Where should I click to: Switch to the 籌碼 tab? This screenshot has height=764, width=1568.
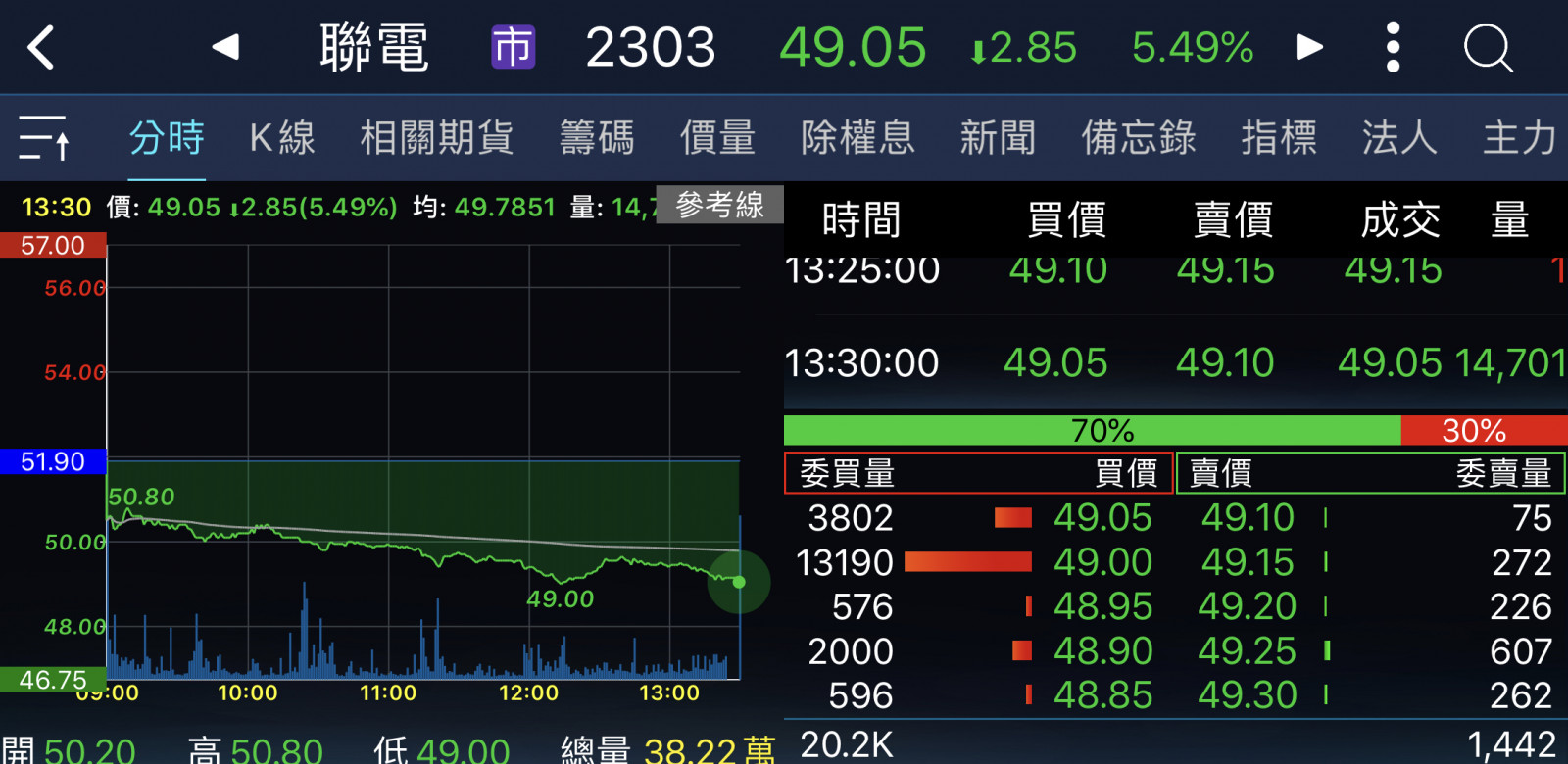(x=597, y=137)
